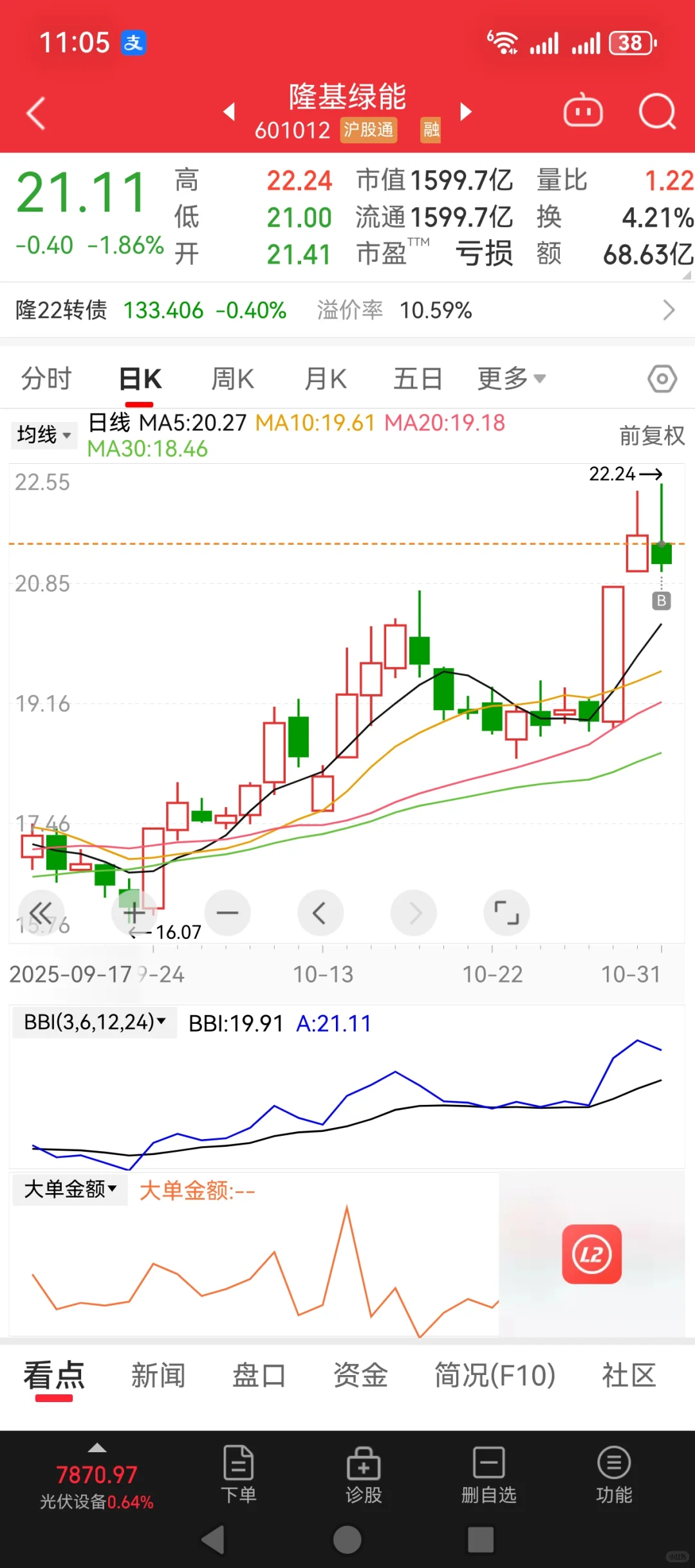The height and width of the screenshot is (1568, 695).
Task: Zoom out the K-line chart
Action: (x=227, y=913)
